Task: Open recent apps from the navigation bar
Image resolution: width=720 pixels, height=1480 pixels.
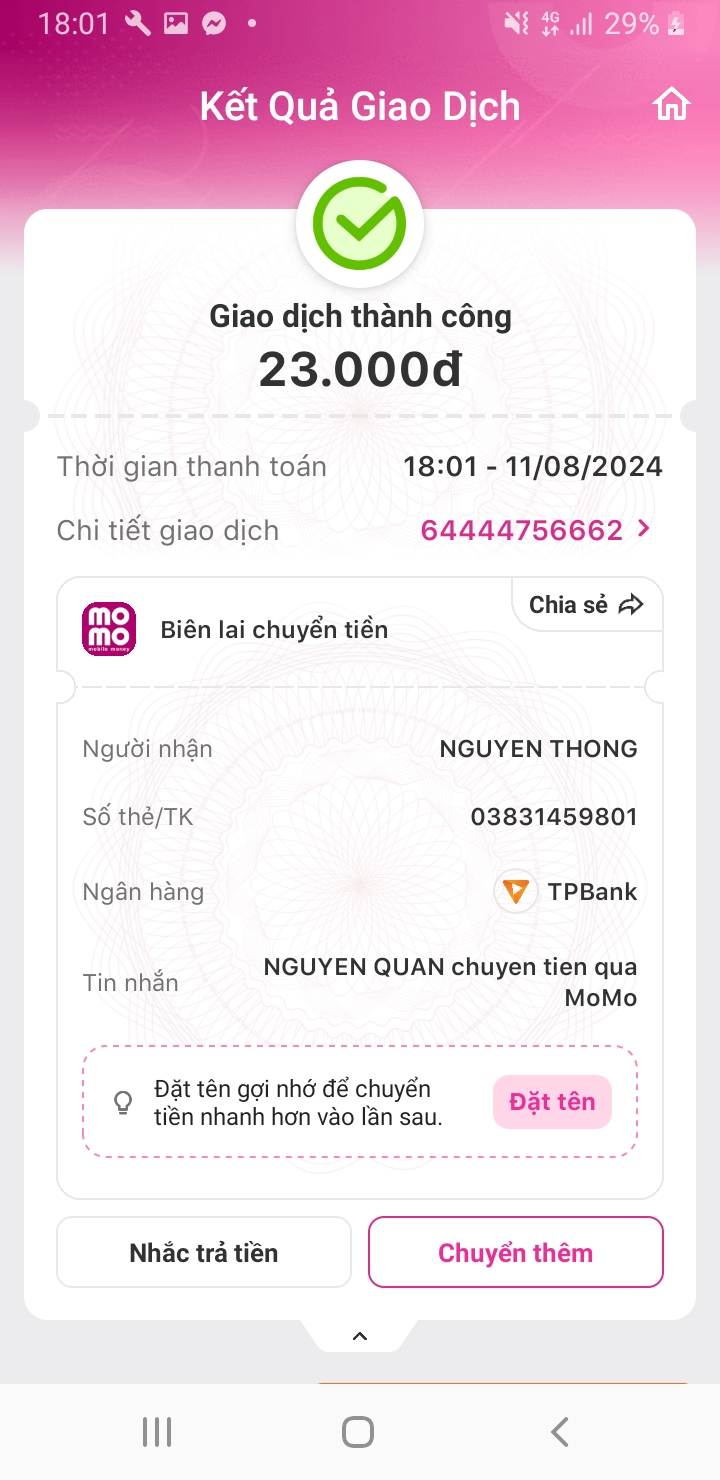Action: [x=157, y=1432]
